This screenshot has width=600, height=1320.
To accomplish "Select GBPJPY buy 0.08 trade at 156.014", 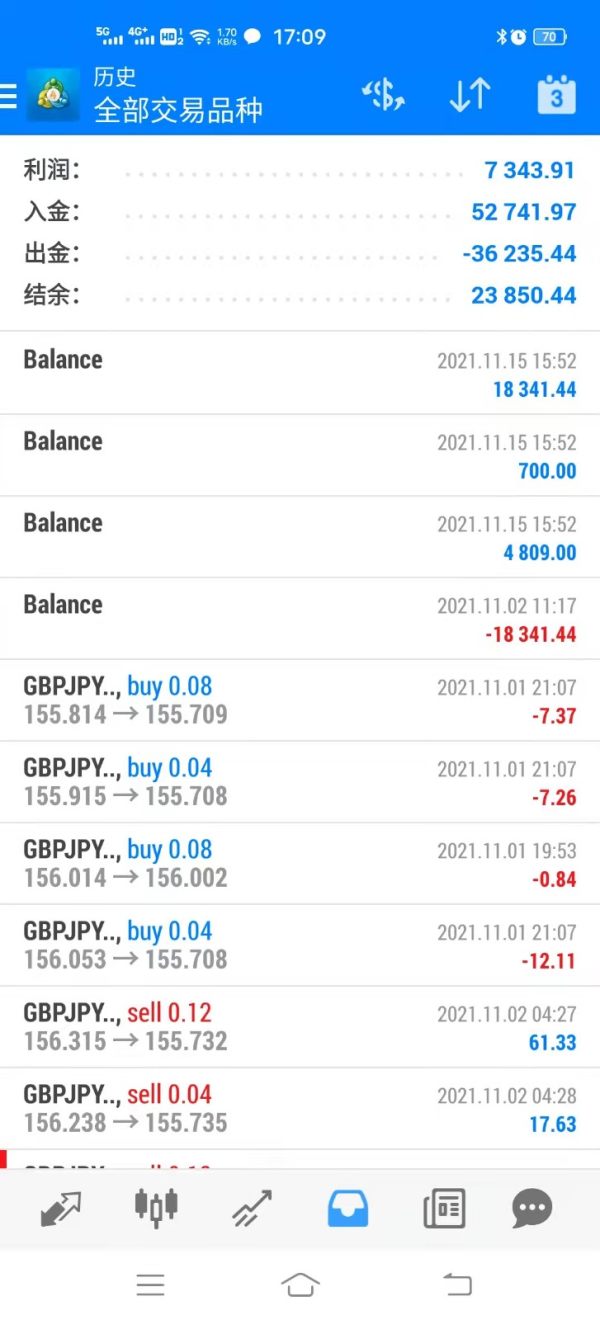I will tap(300, 864).
